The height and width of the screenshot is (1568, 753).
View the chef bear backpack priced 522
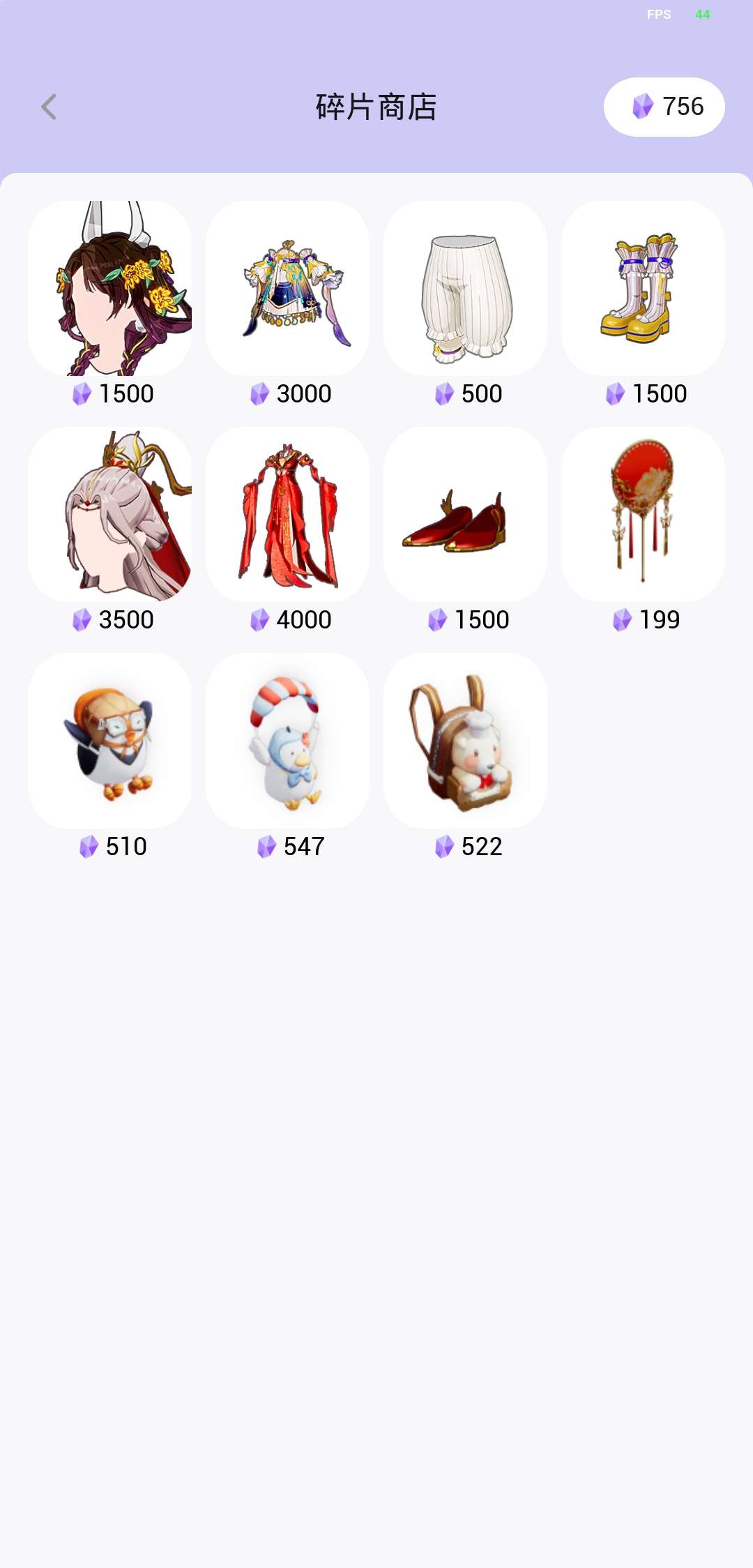(x=465, y=741)
